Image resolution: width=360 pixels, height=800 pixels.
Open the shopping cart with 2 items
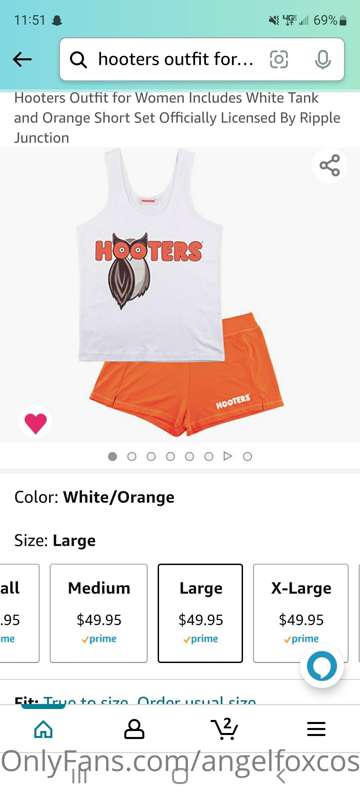coord(224,728)
